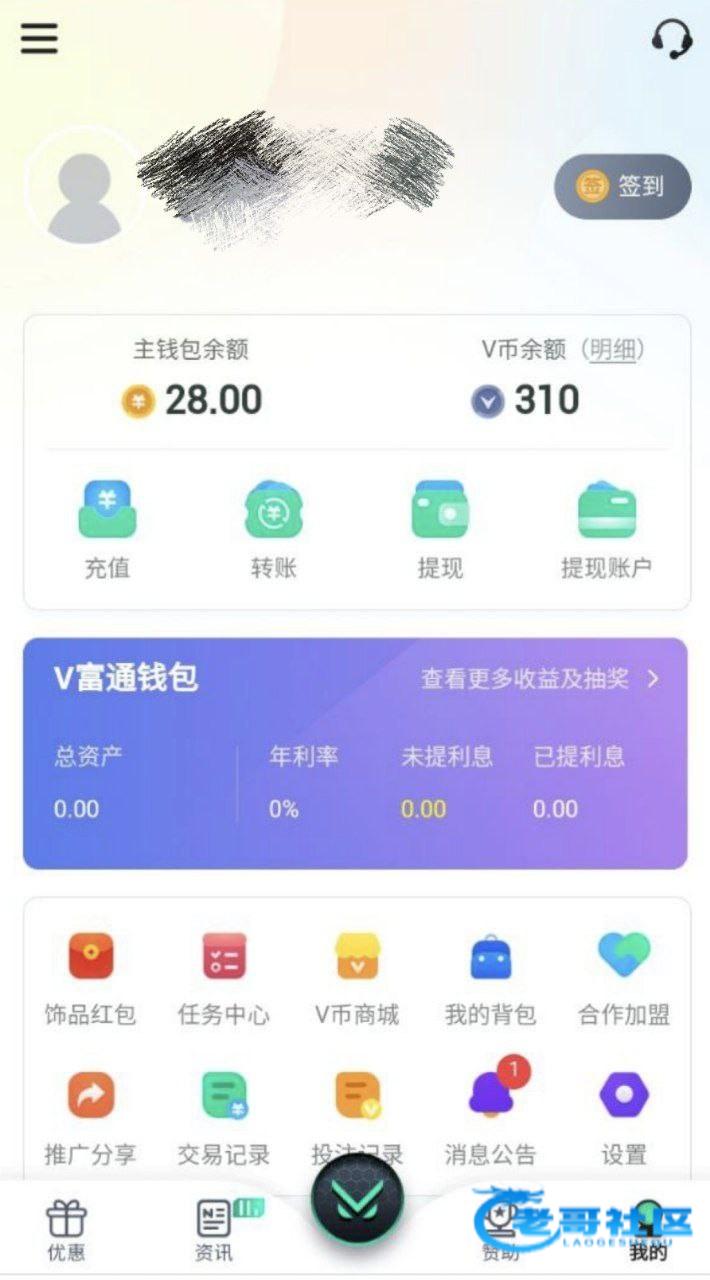Open the 明细 details link
This screenshot has width=710, height=1280.
[612, 350]
